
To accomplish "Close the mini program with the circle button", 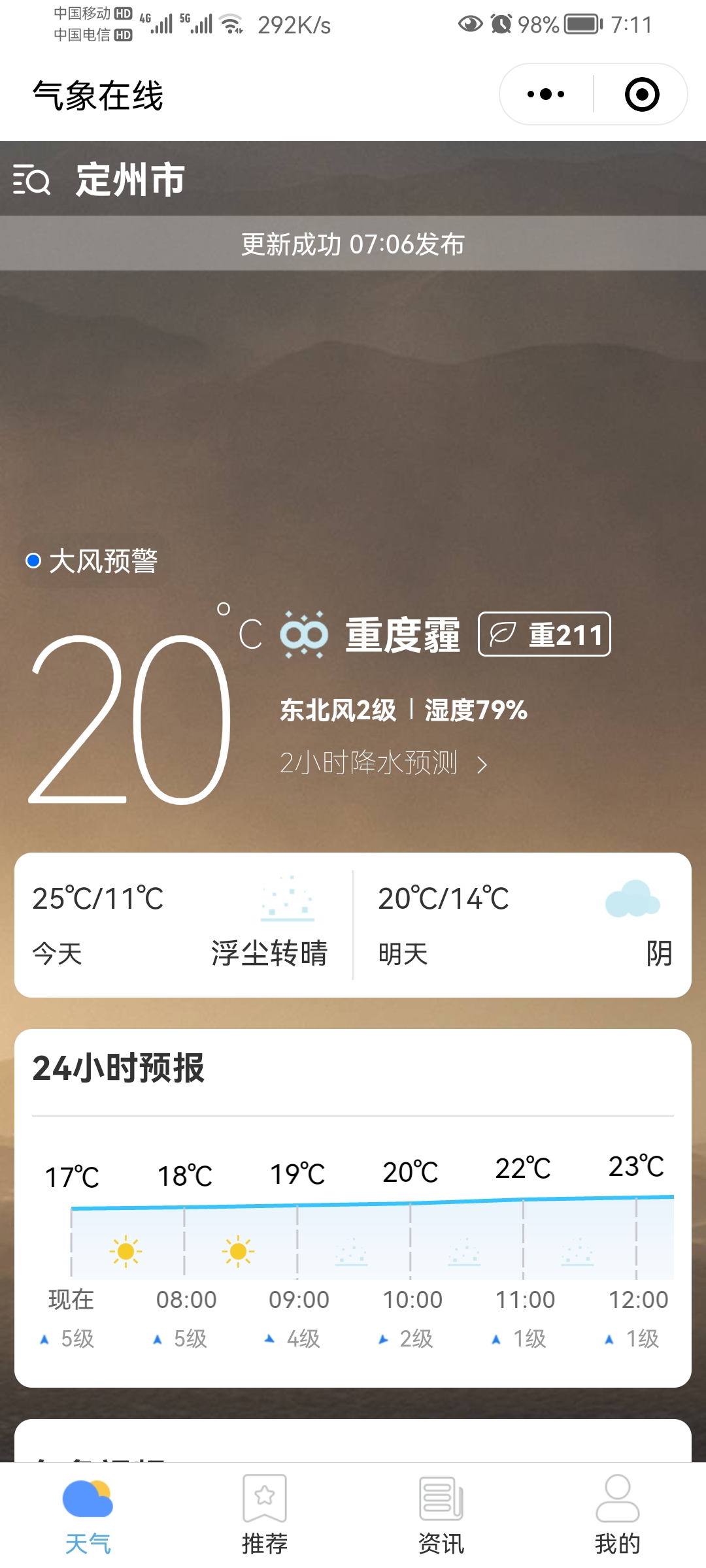I will (641, 95).
